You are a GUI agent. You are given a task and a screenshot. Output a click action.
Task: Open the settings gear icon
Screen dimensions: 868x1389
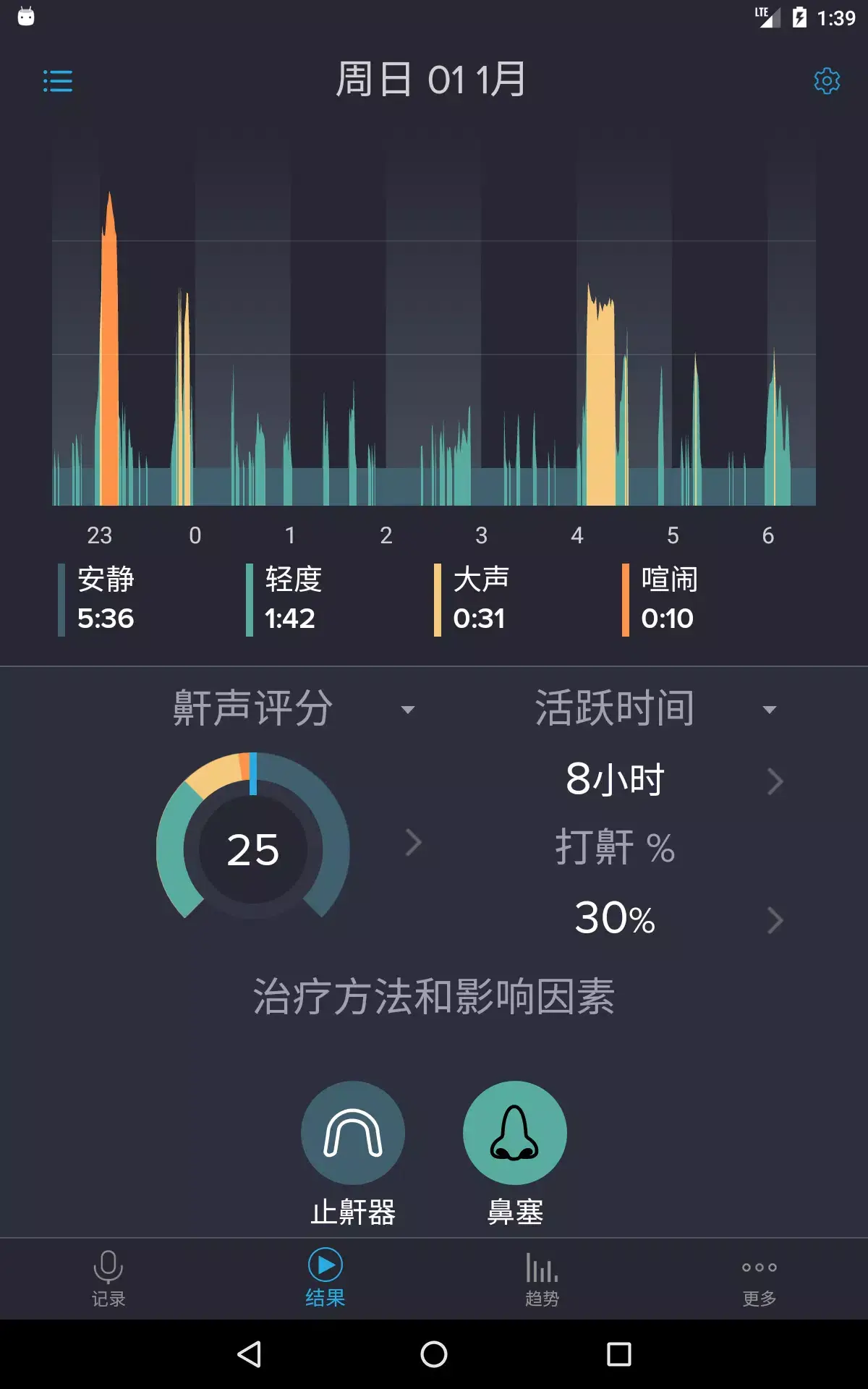pyautogui.click(x=825, y=82)
